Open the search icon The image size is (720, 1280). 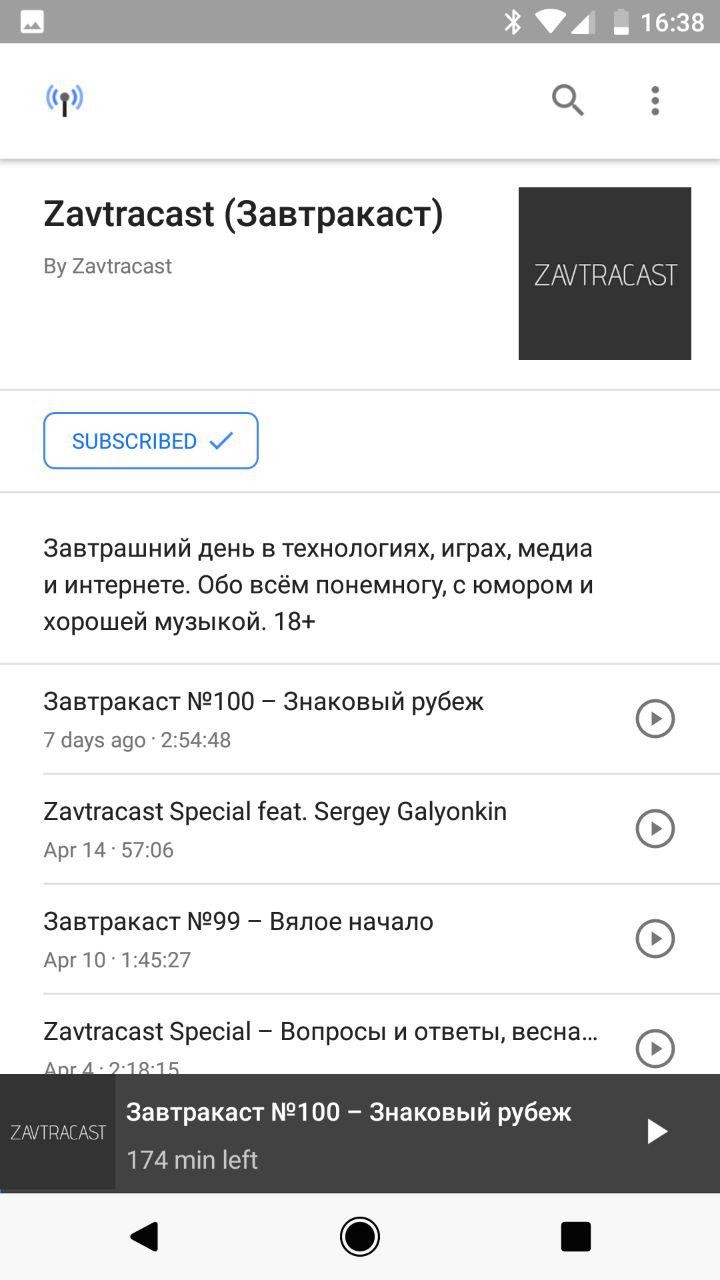568,100
